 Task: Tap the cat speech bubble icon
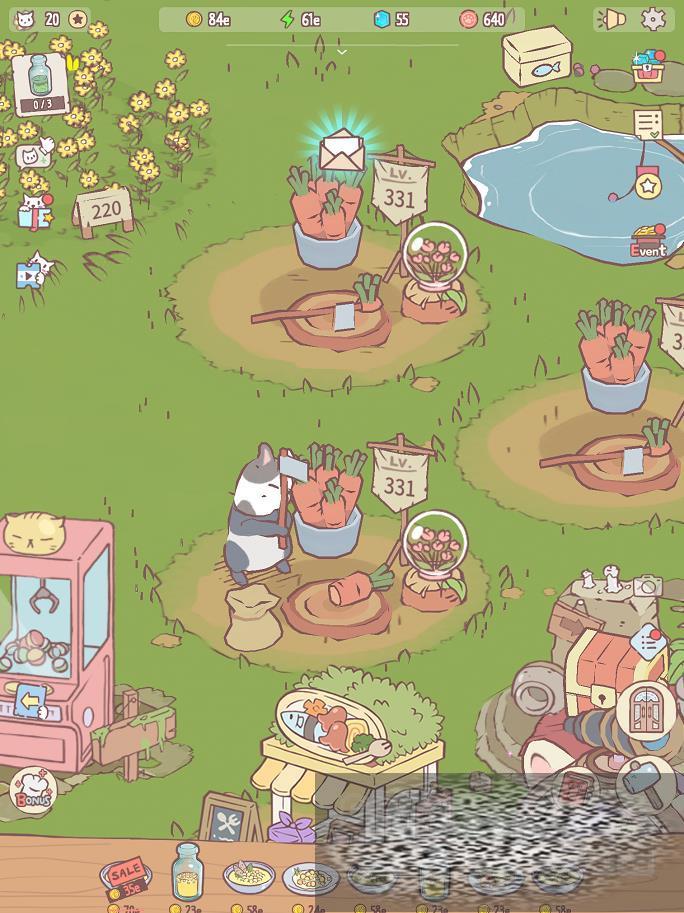[34, 155]
